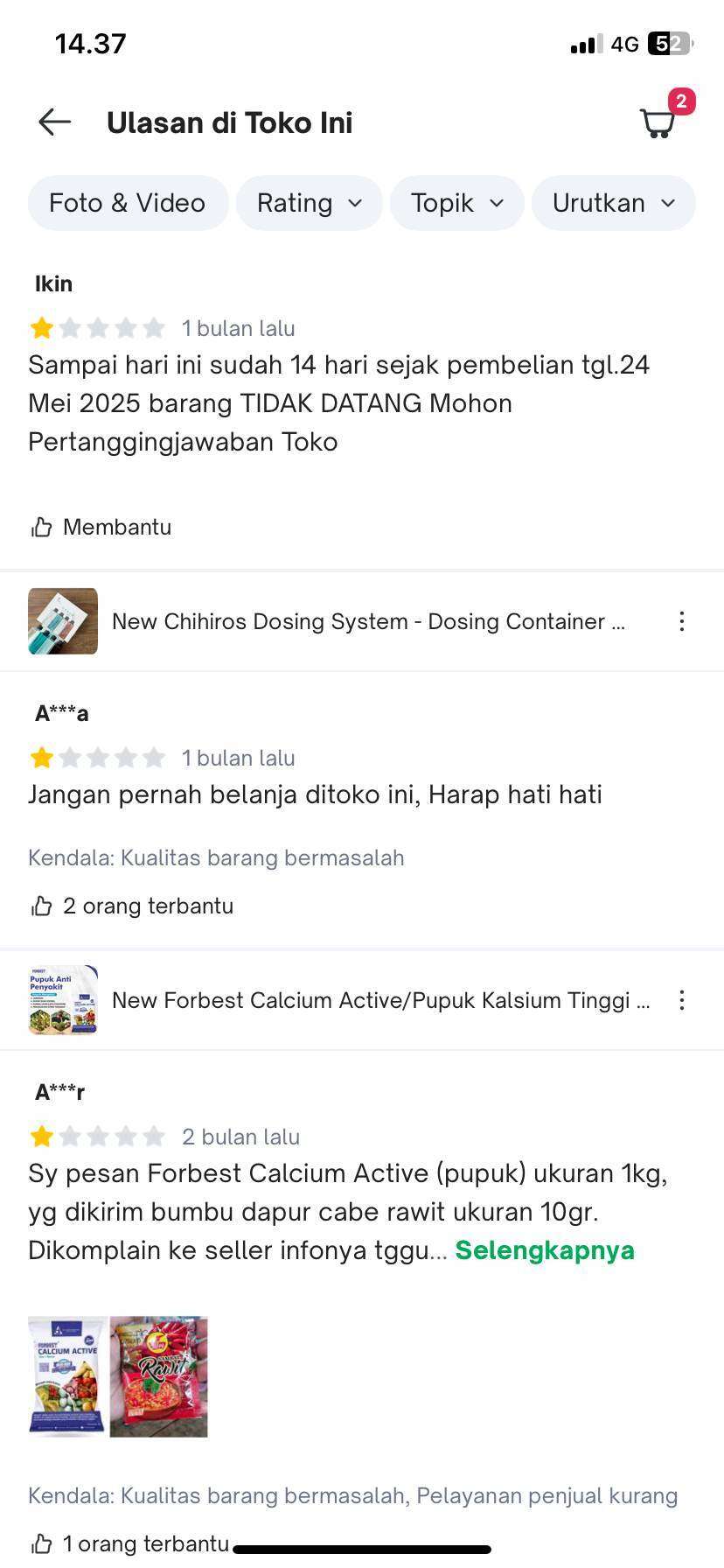Expand A***r's review with Selengkapnya

pos(545,1250)
